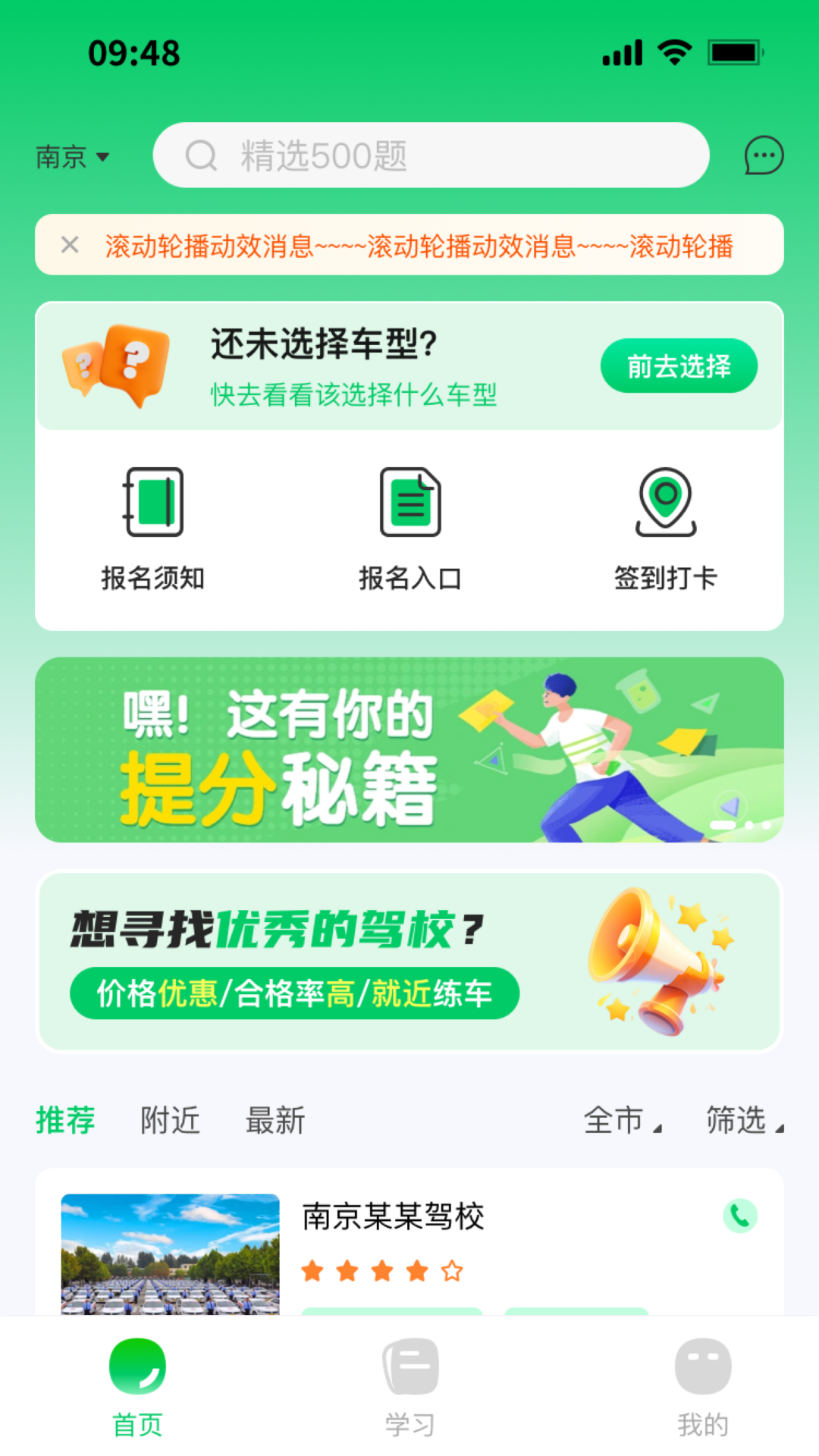Screen dimensions: 819x1456
Task: Open the 南京 city selector dropdown
Action: point(72,157)
